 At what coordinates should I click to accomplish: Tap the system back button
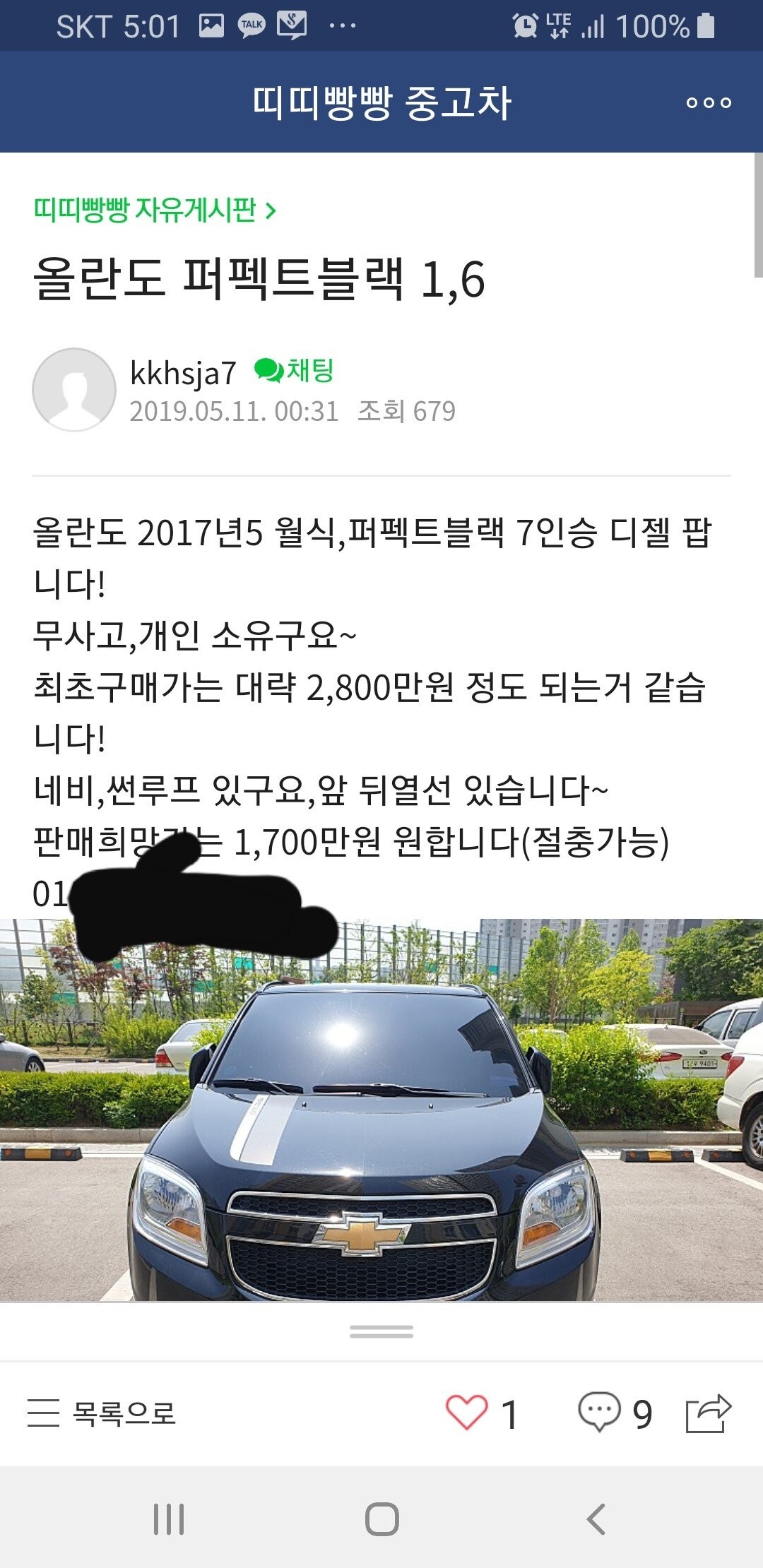(x=596, y=1519)
